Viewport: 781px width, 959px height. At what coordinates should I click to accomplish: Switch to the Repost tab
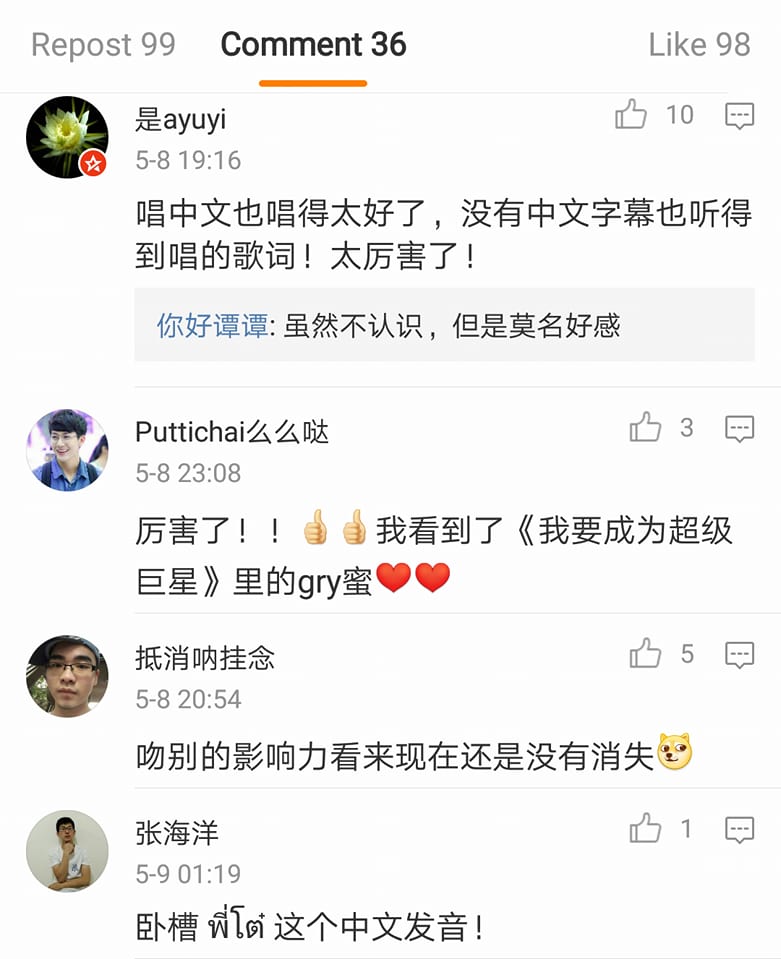click(x=103, y=45)
